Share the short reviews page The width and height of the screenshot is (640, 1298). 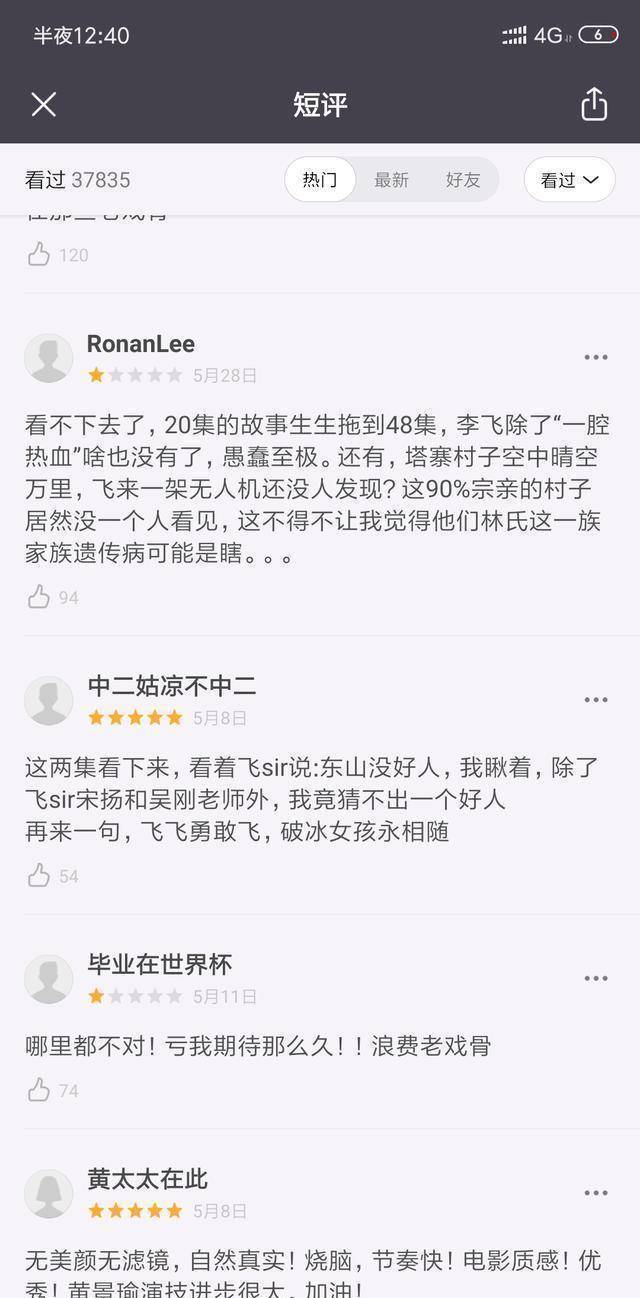pos(594,104)
